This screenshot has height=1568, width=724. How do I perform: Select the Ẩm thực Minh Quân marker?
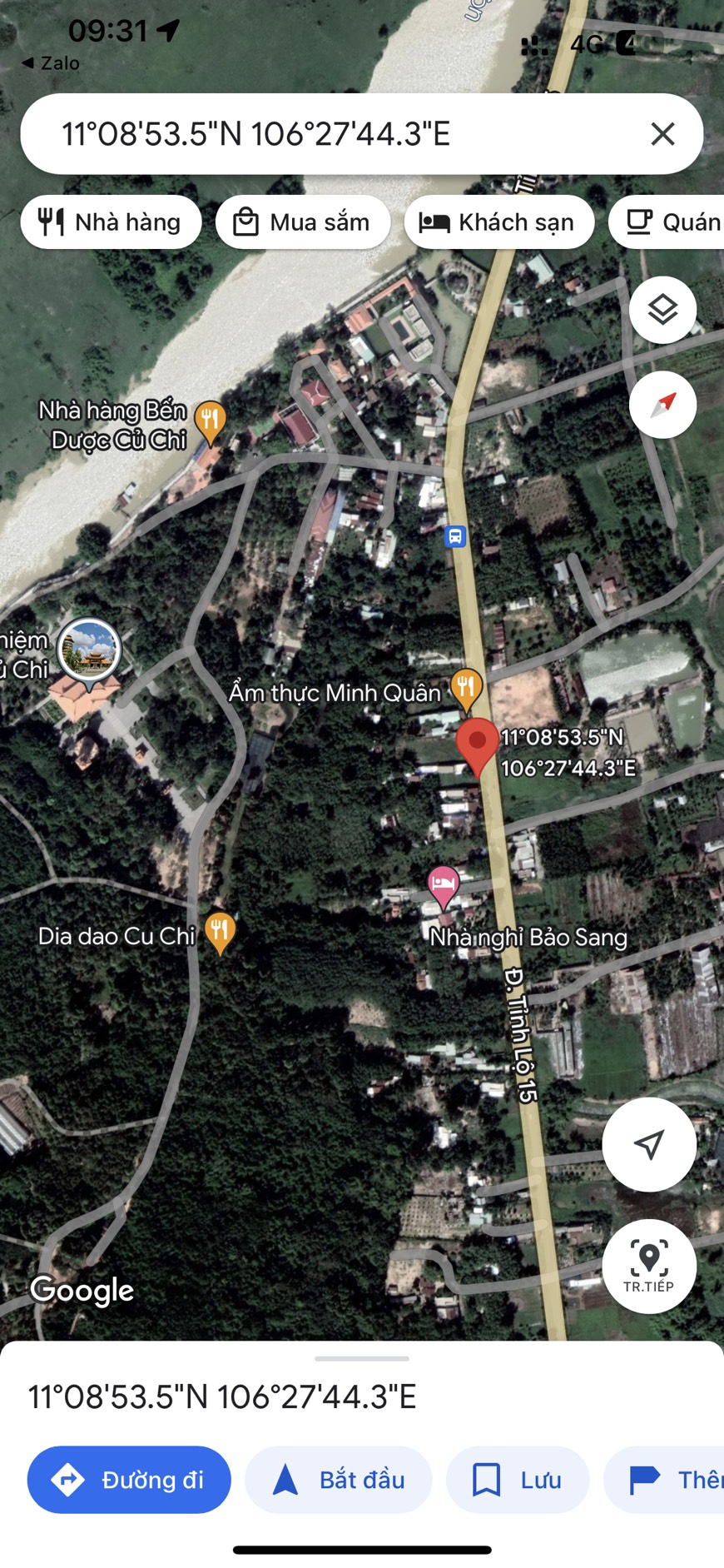point(467,689)
